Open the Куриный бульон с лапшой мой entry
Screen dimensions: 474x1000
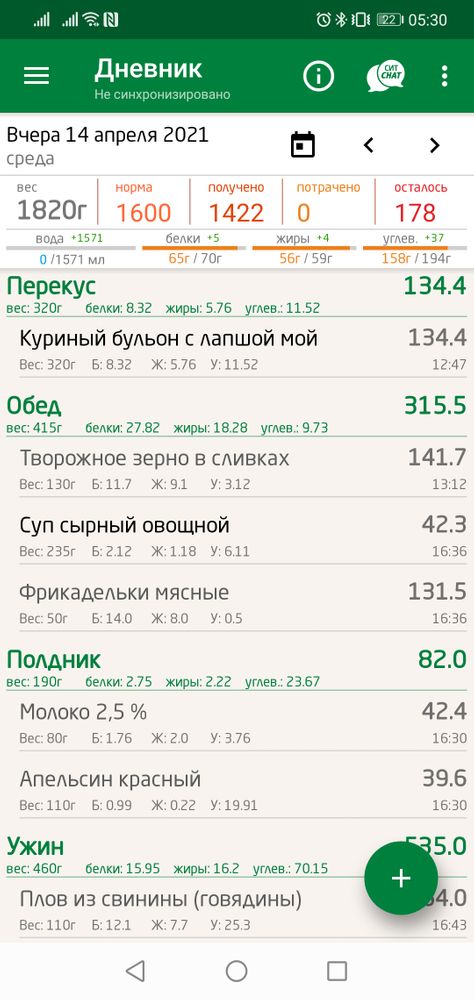click(237, 349)
